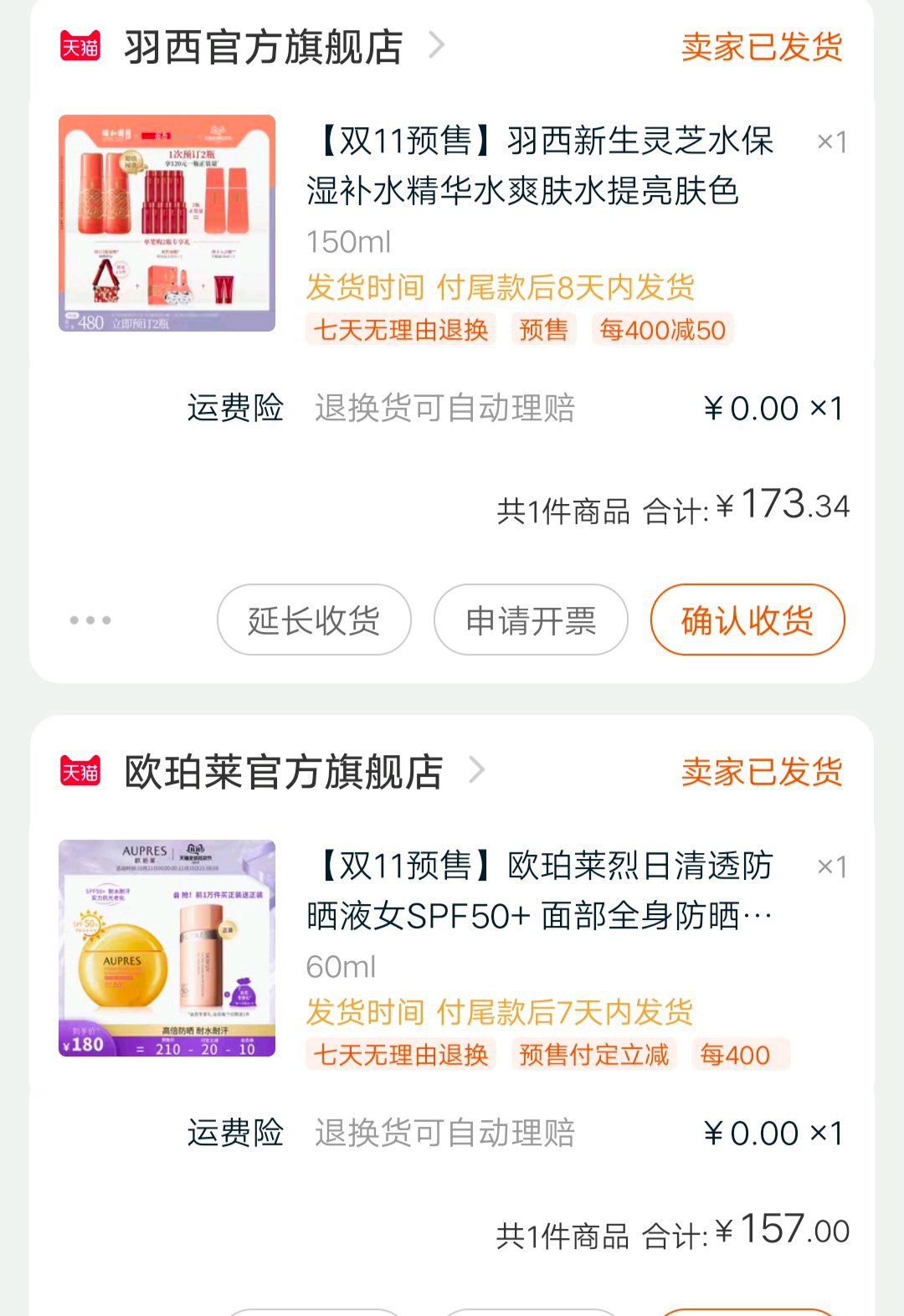Screen dimensions: 904x1316
Task: Open the 欧珀莱 sunscreen product image
Action: [x=167, y=948]
